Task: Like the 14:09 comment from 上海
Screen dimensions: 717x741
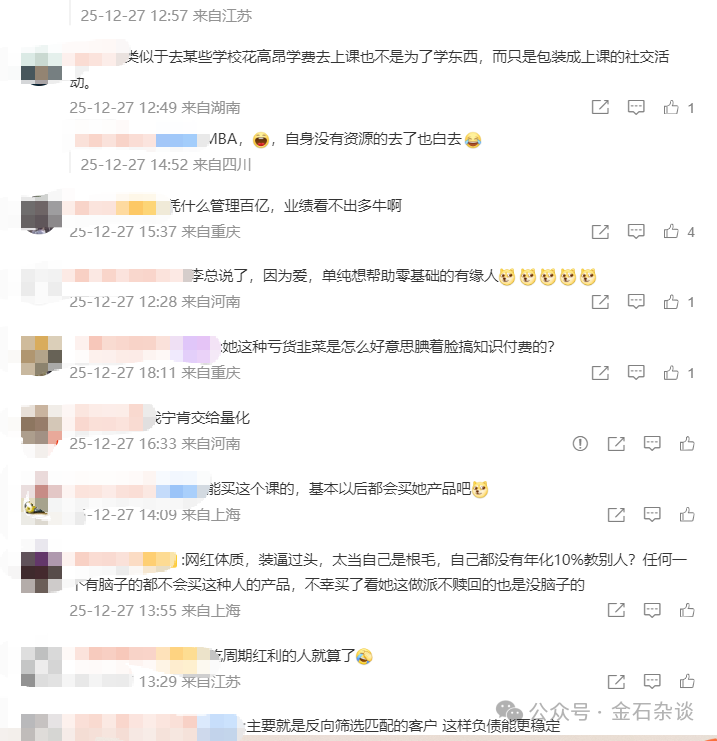Action: pos(687,515)
